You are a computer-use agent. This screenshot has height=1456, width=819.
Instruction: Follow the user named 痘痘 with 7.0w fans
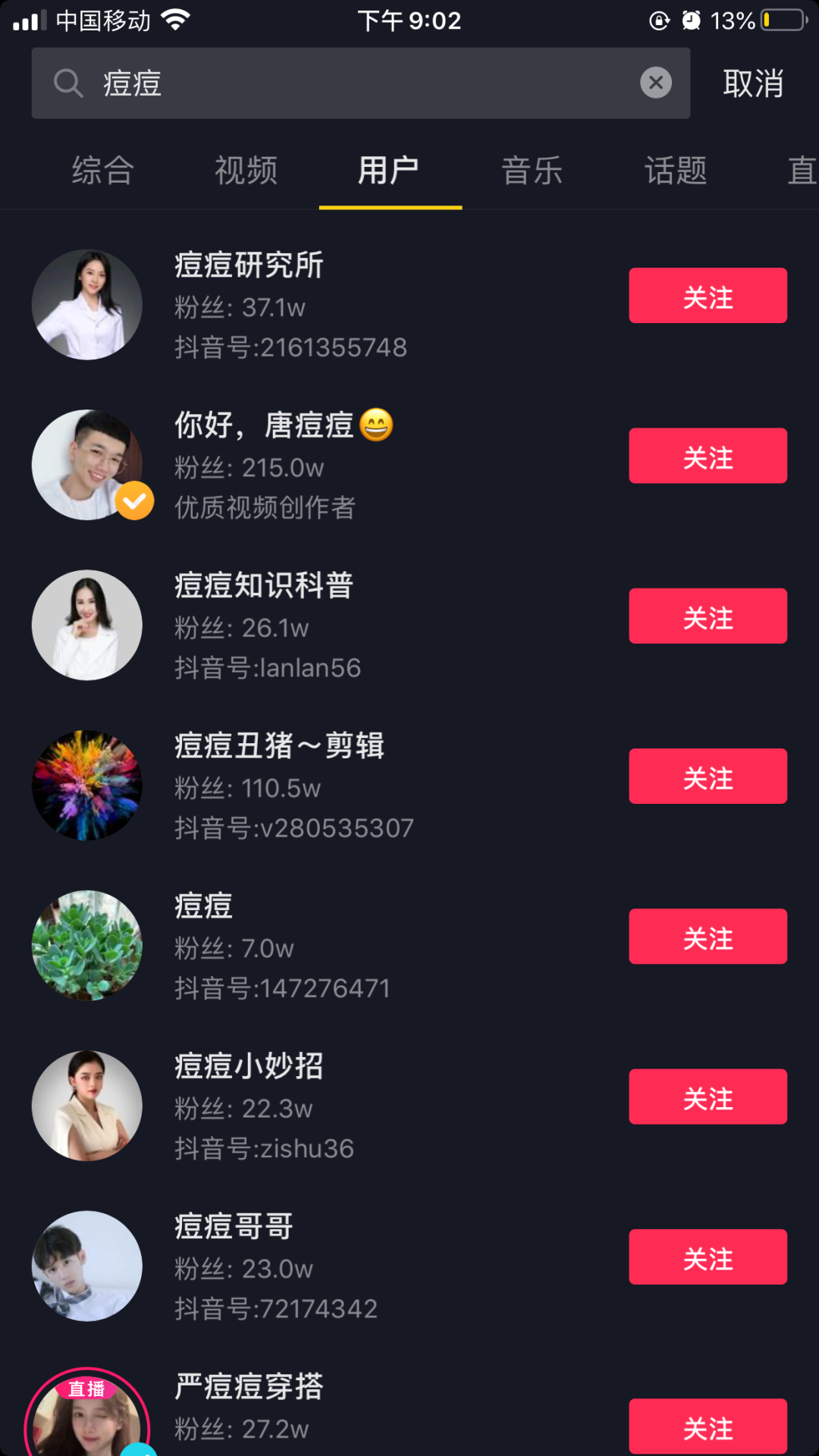tap(708, 937)
